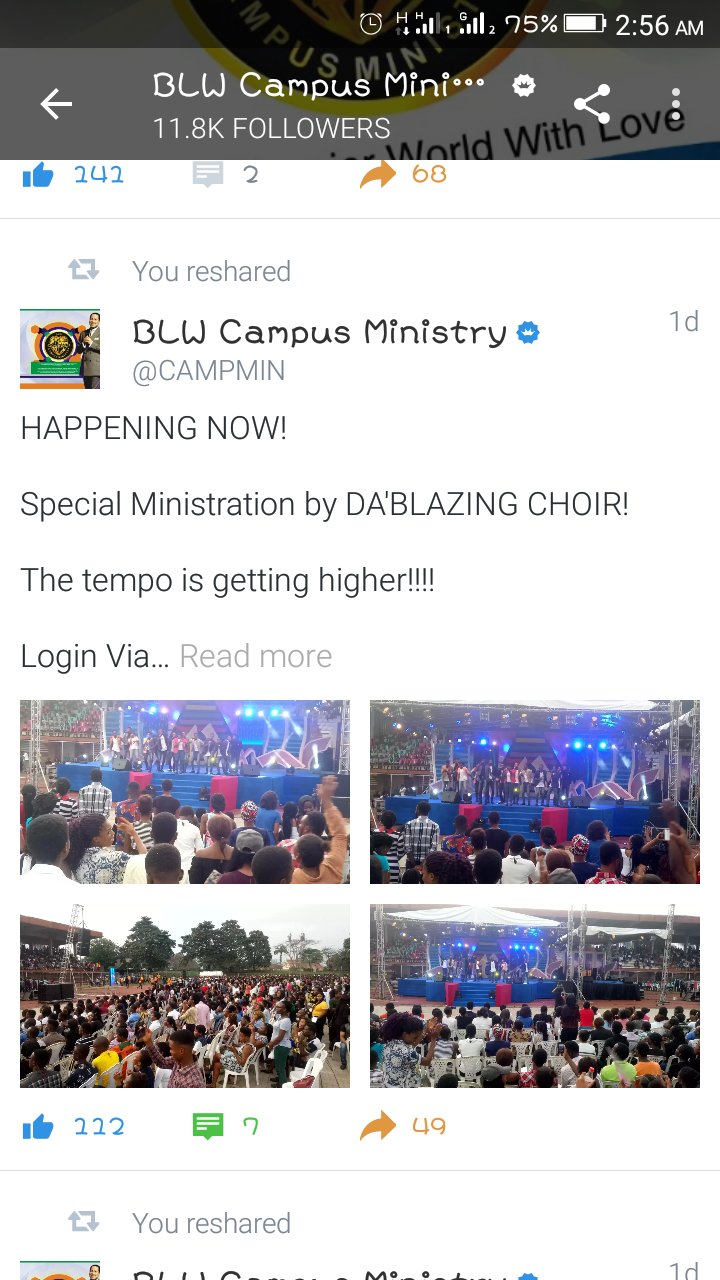The image size is (720, 1280).
Task: Reshare the post with 68 shares
Action: pos(378,176)
